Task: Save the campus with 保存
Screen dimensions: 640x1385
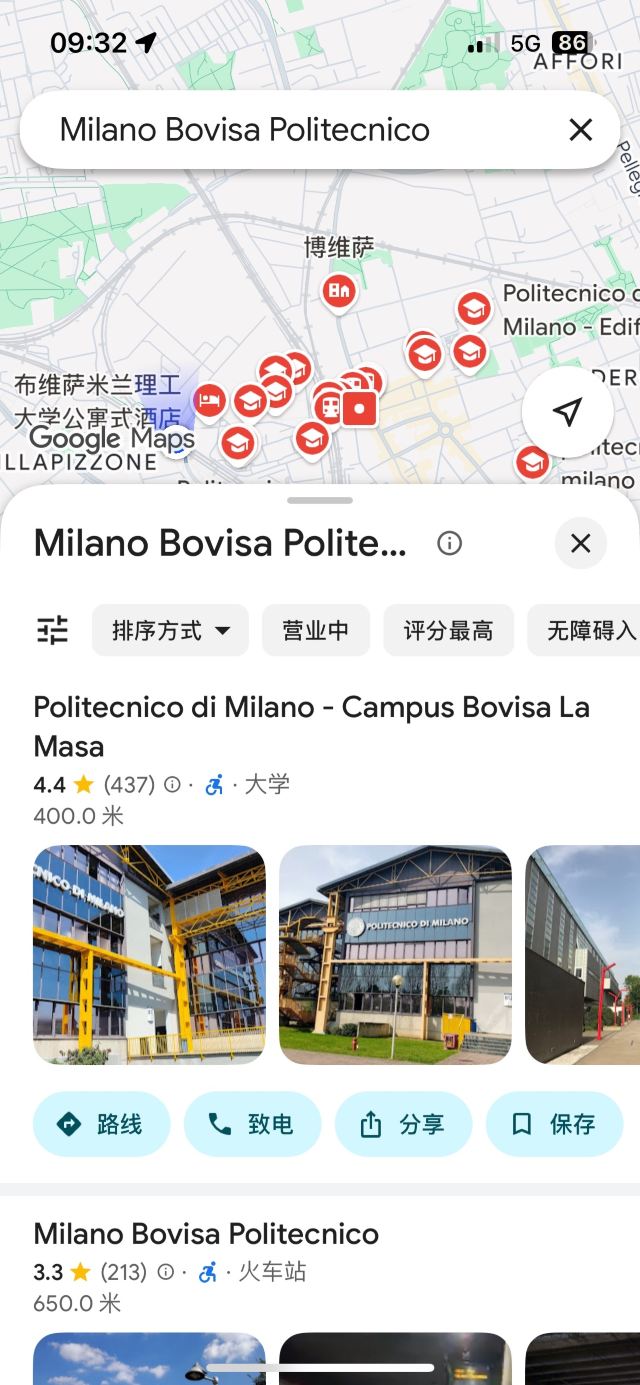Action: (x=554, y=1124)
